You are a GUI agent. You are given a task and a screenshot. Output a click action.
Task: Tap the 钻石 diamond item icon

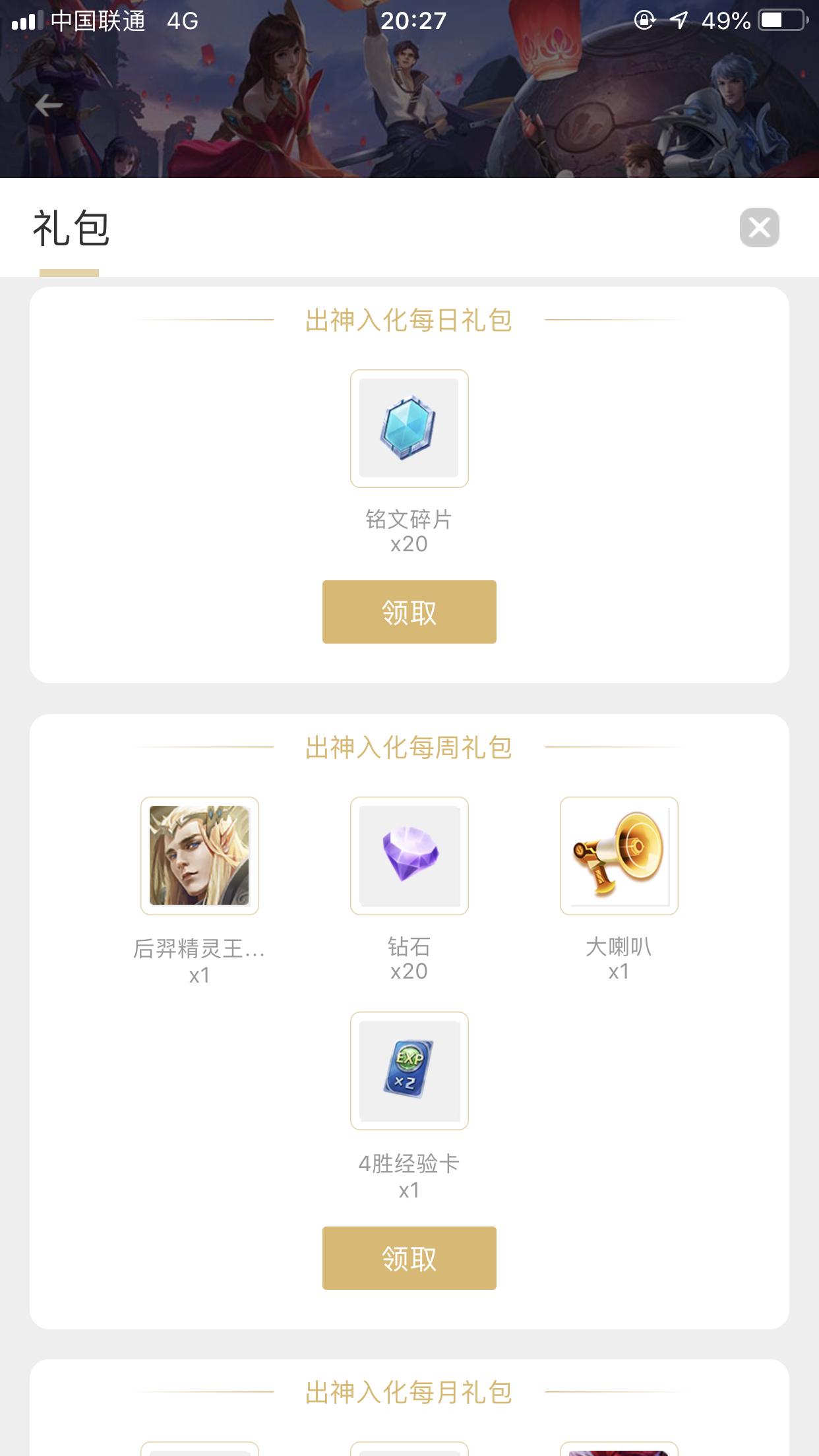pyautogui.click(x=409, y=856)
